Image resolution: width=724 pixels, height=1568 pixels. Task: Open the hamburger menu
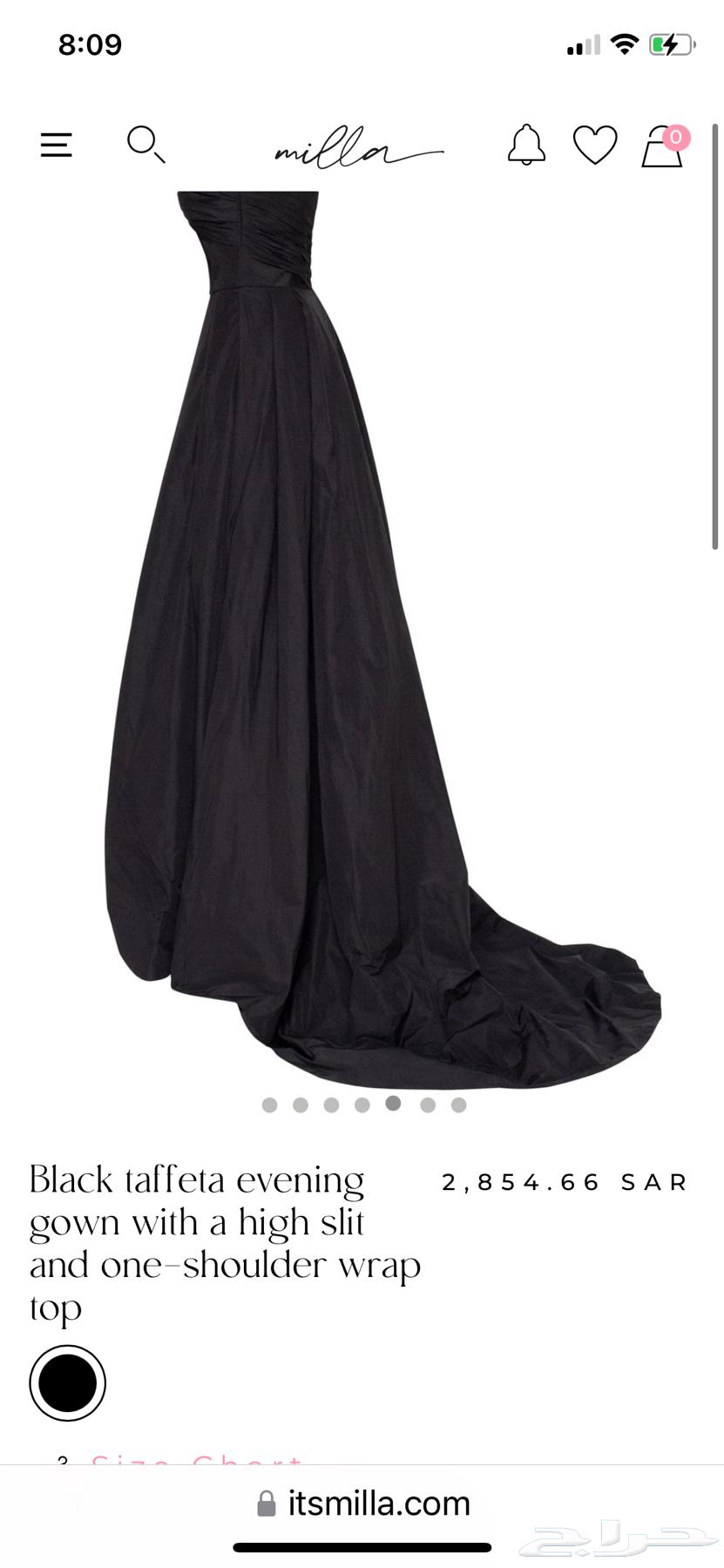(x=56, y=145)
